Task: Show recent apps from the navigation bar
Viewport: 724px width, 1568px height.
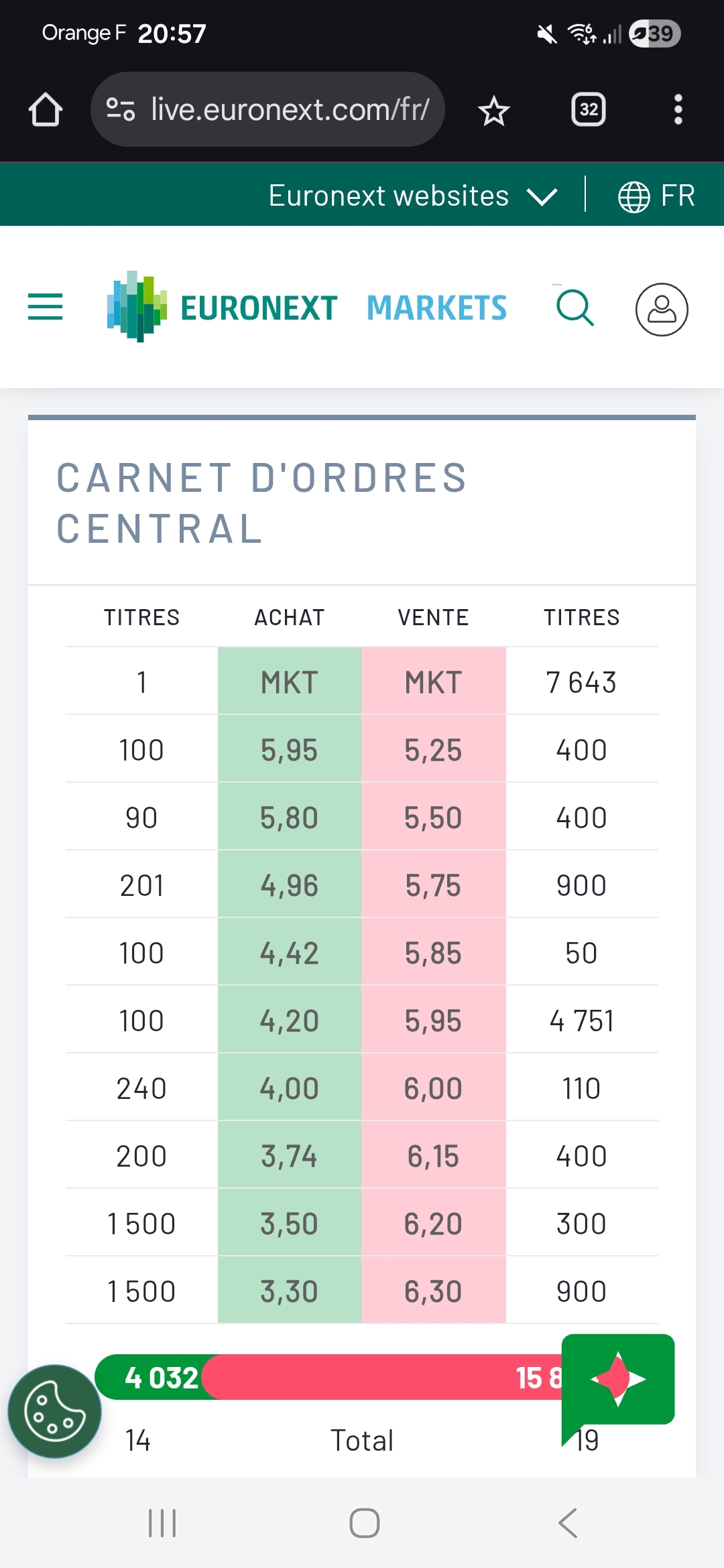Action: click(162, 1523)
